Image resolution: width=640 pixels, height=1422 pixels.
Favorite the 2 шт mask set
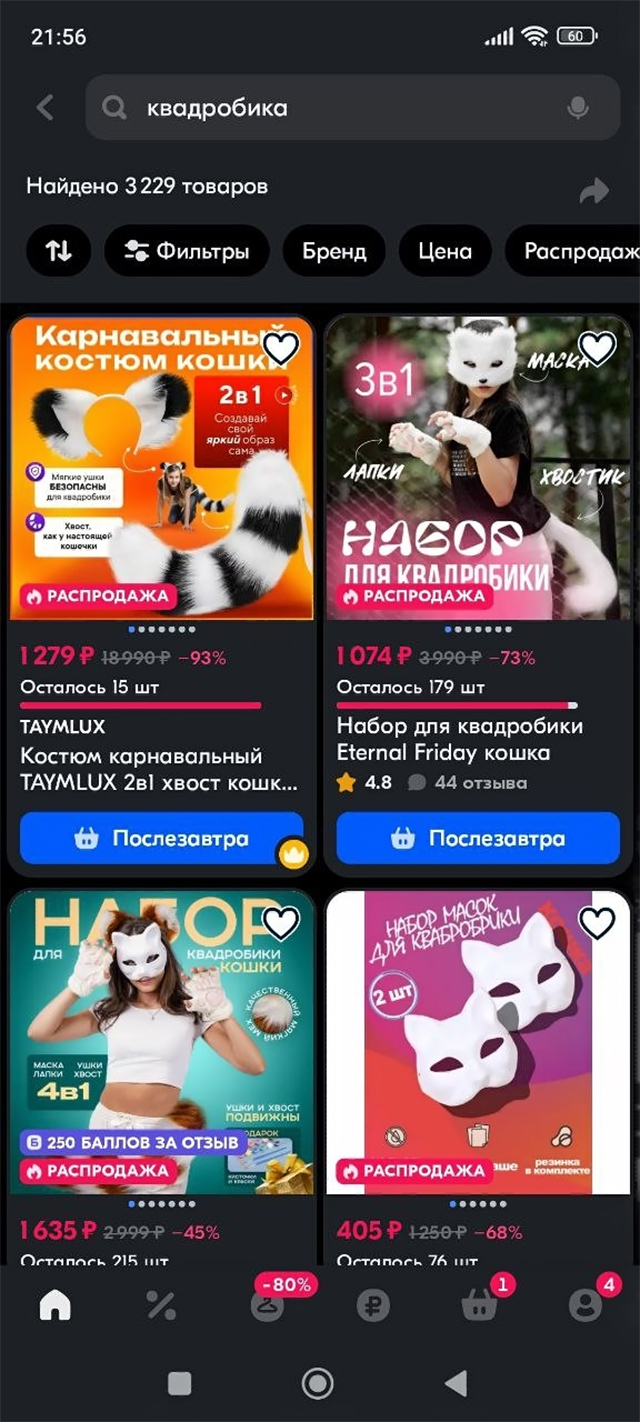(x=597, y=923)
